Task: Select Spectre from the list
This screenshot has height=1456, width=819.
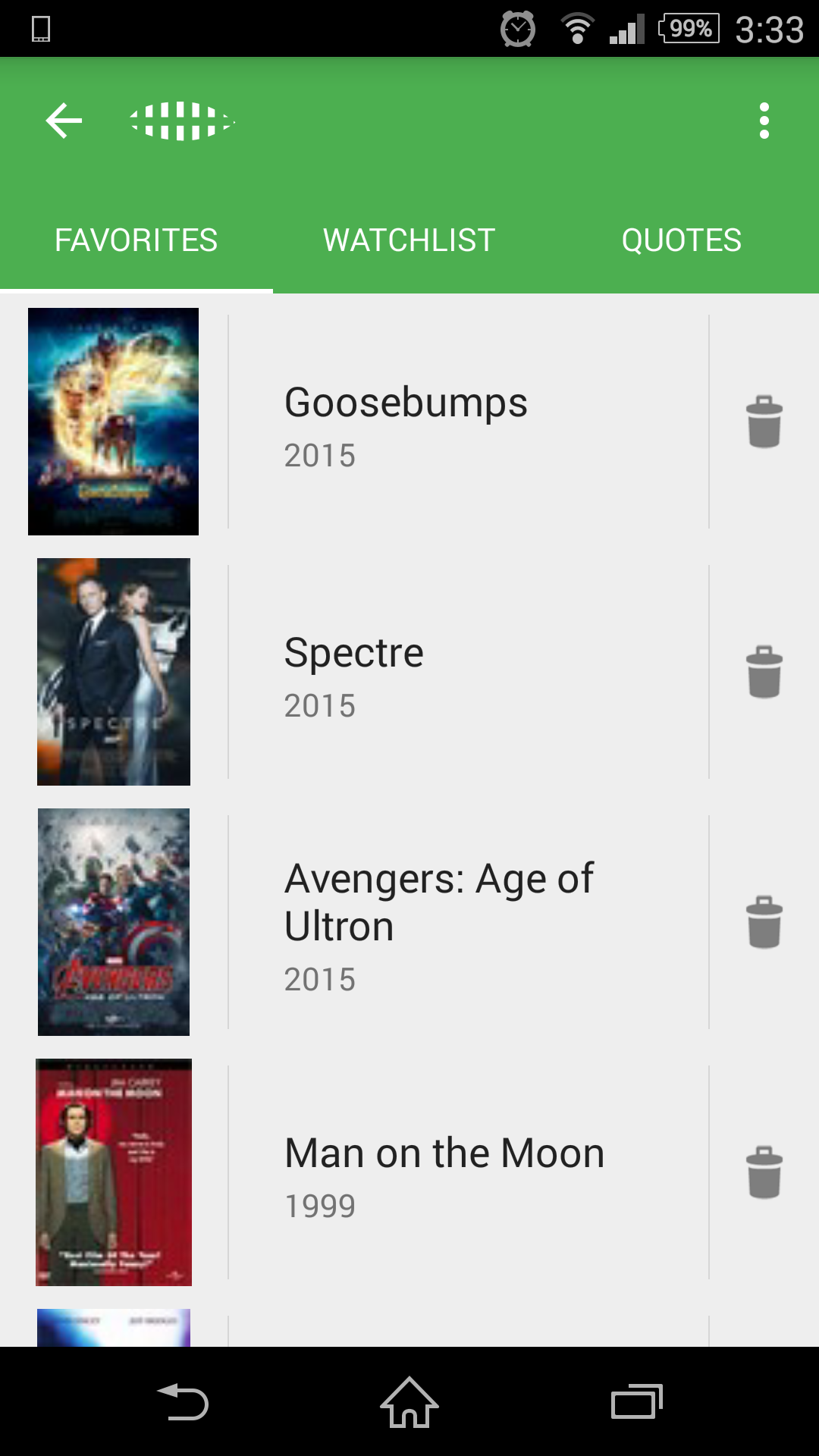Action: 353,652
